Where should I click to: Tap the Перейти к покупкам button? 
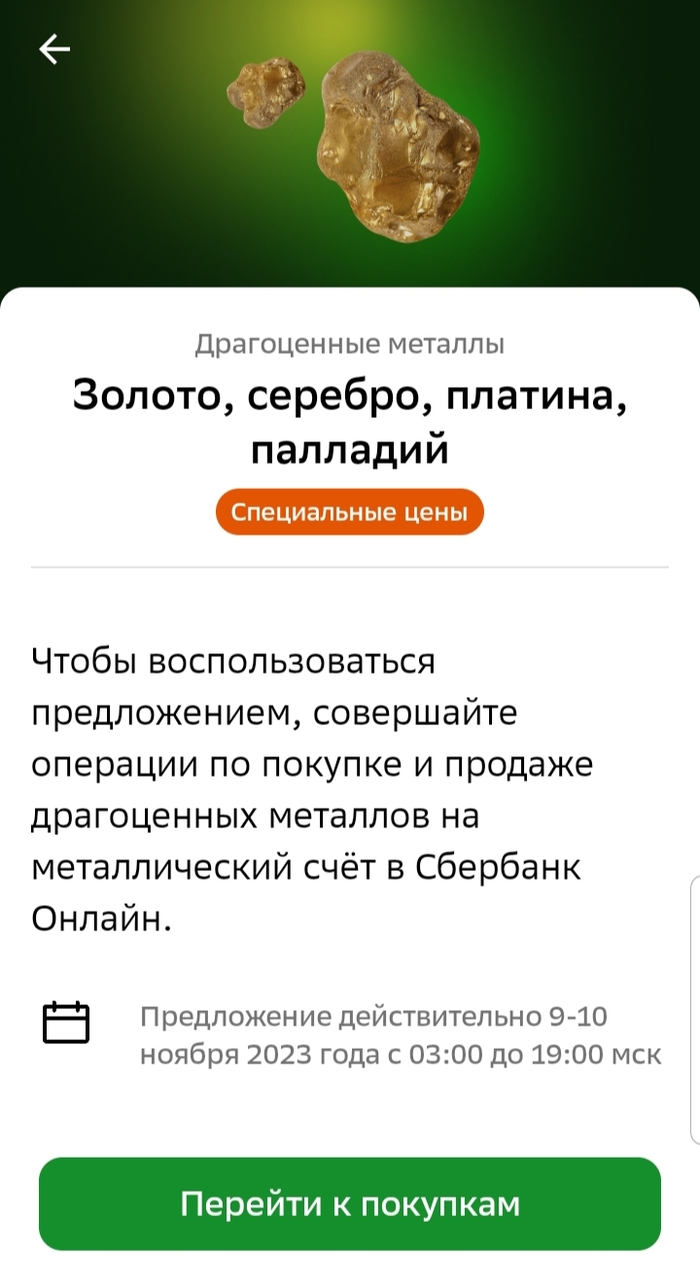click(x=350, y=1203)
